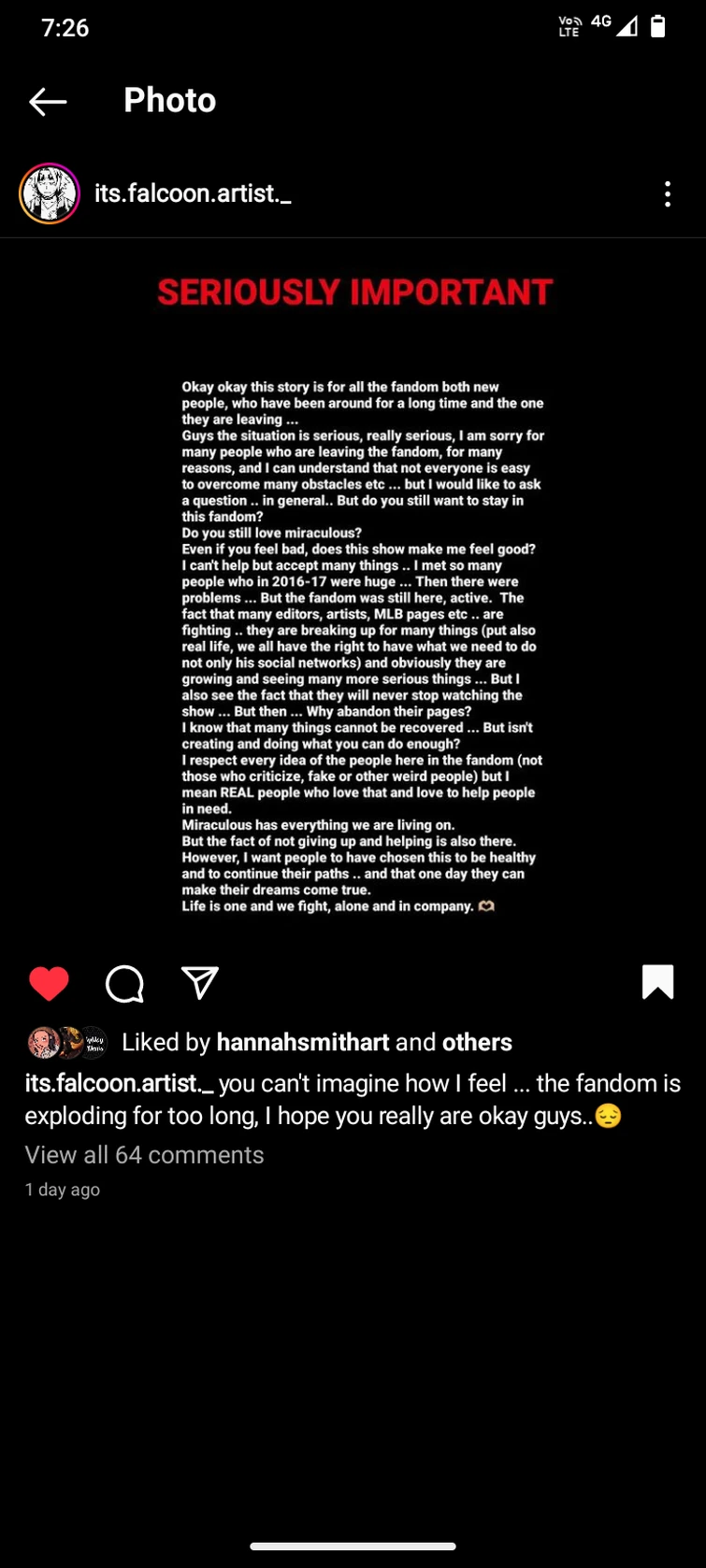Tap the username in the top bar
This screenshot has height=1568, width=706.
[x=190, y=193]
